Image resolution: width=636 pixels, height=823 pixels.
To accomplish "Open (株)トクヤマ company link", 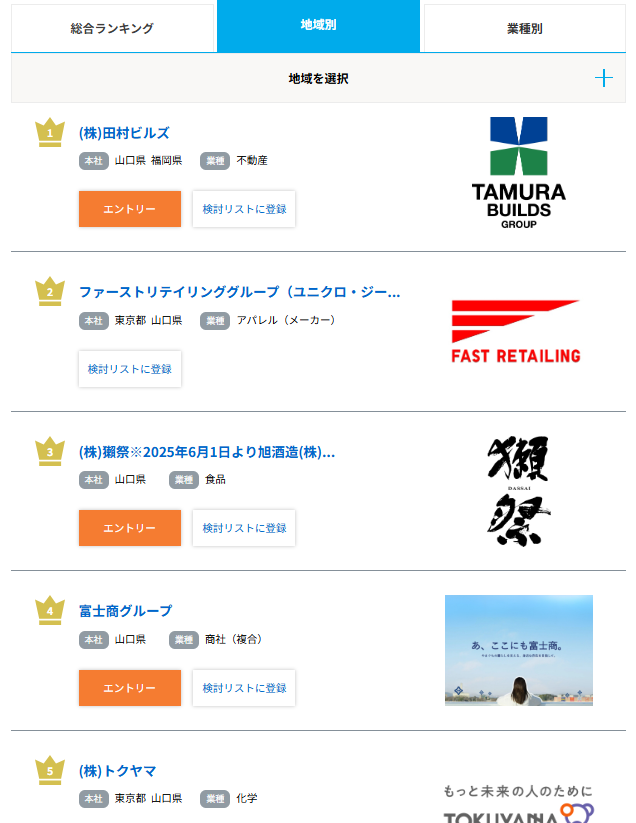I will (x=117, y=771).
